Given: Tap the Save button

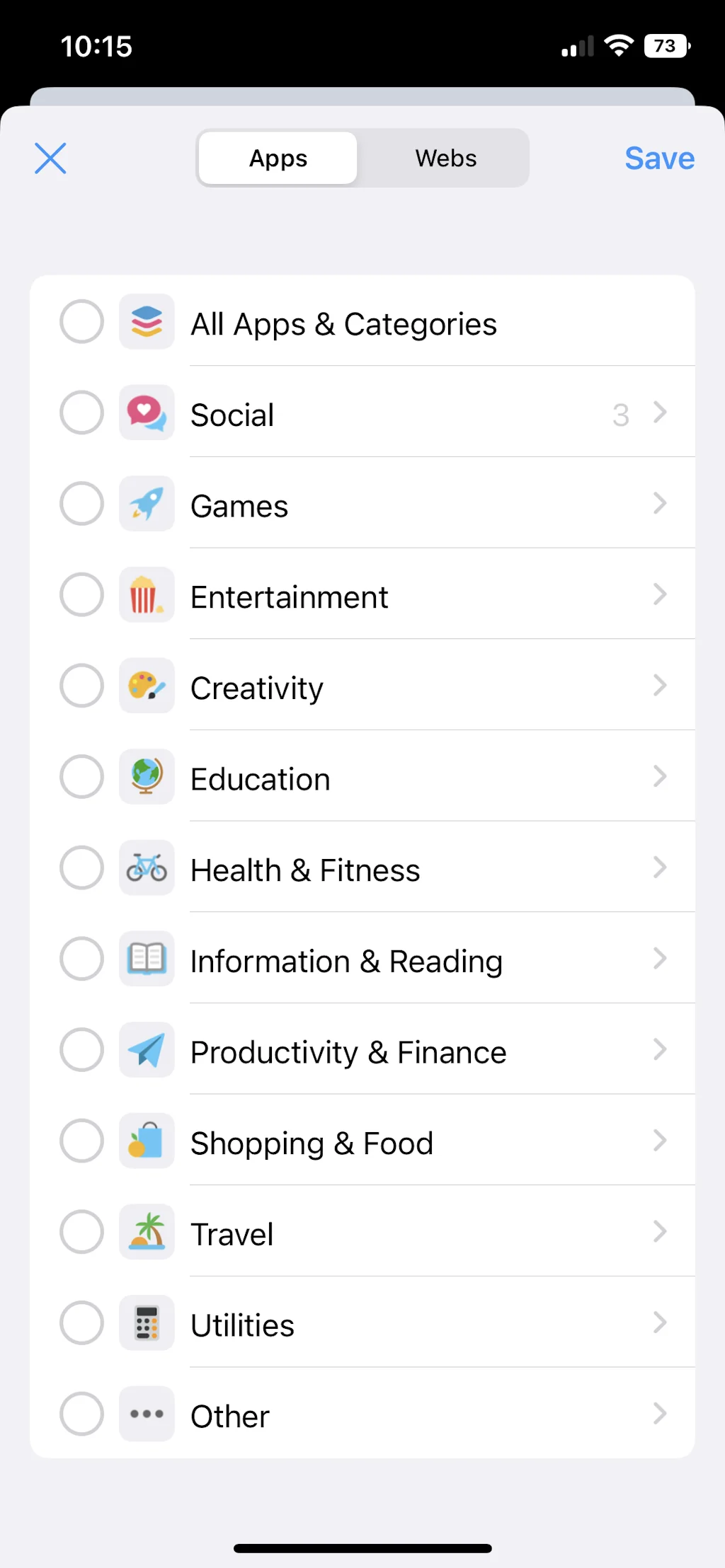Looking at the screenshot, I should [658, 158].
